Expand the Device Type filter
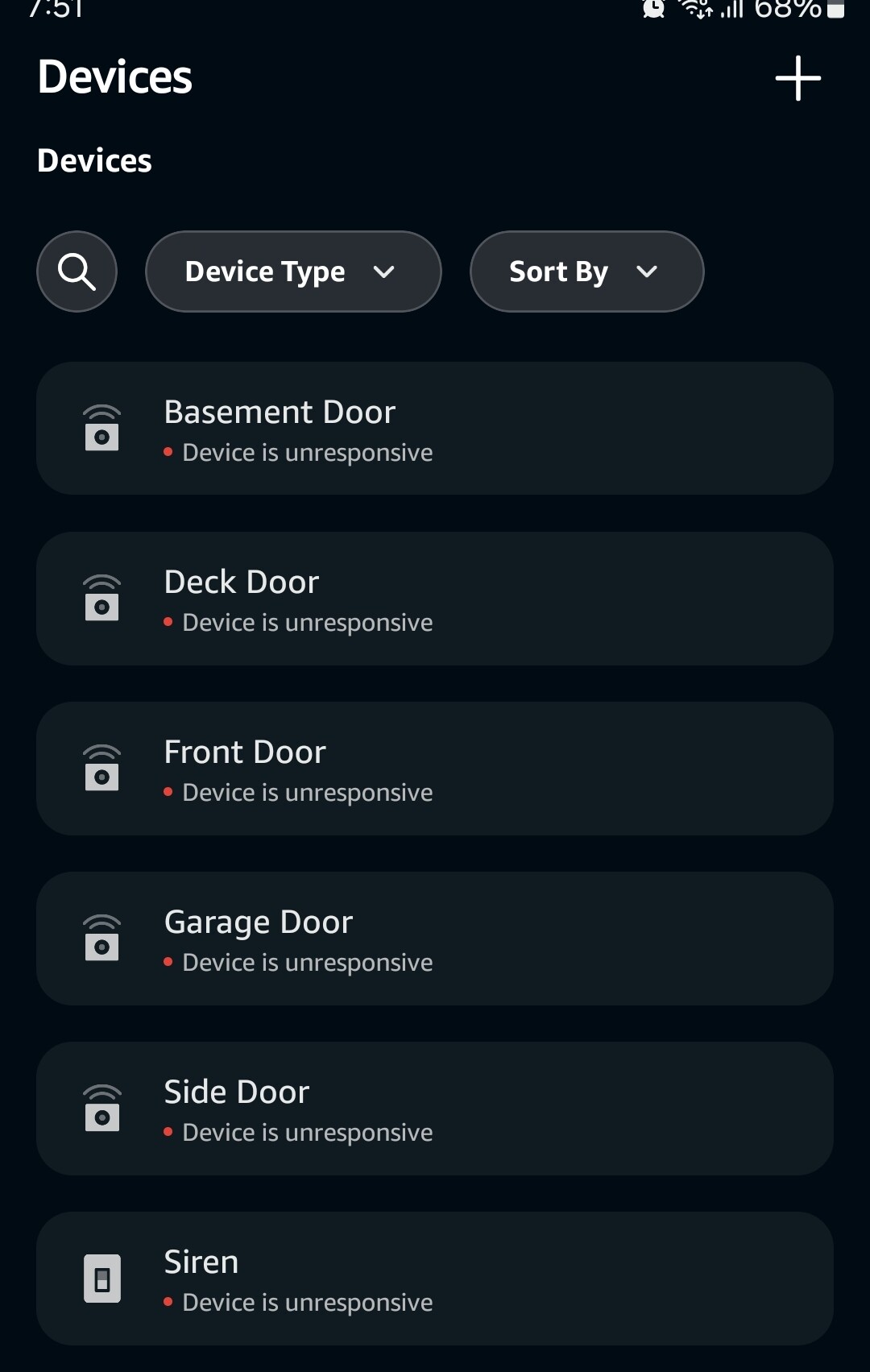 pyautogui.click(x=293, y=271)
